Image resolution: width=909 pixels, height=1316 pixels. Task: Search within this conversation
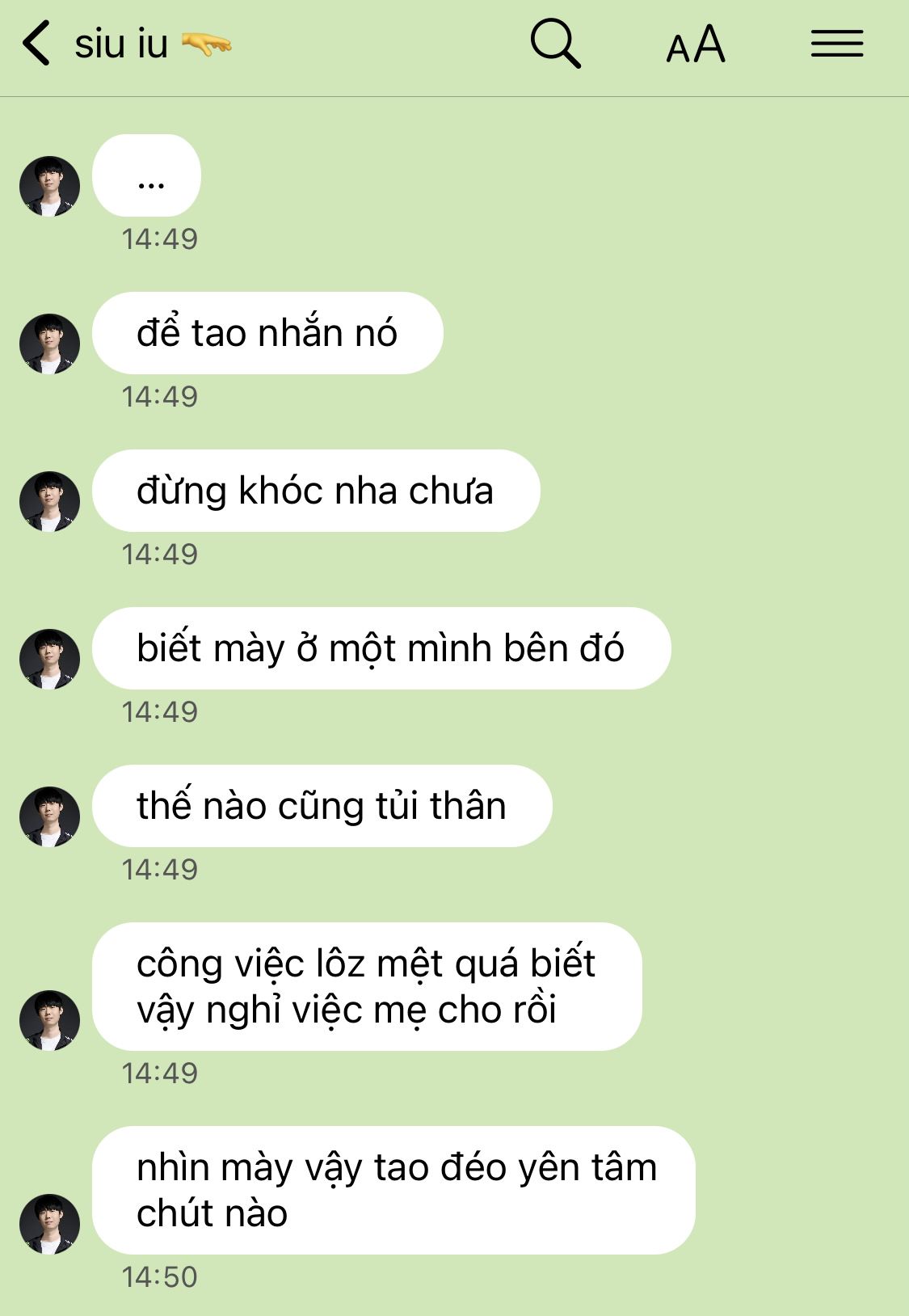pos(555,44)
